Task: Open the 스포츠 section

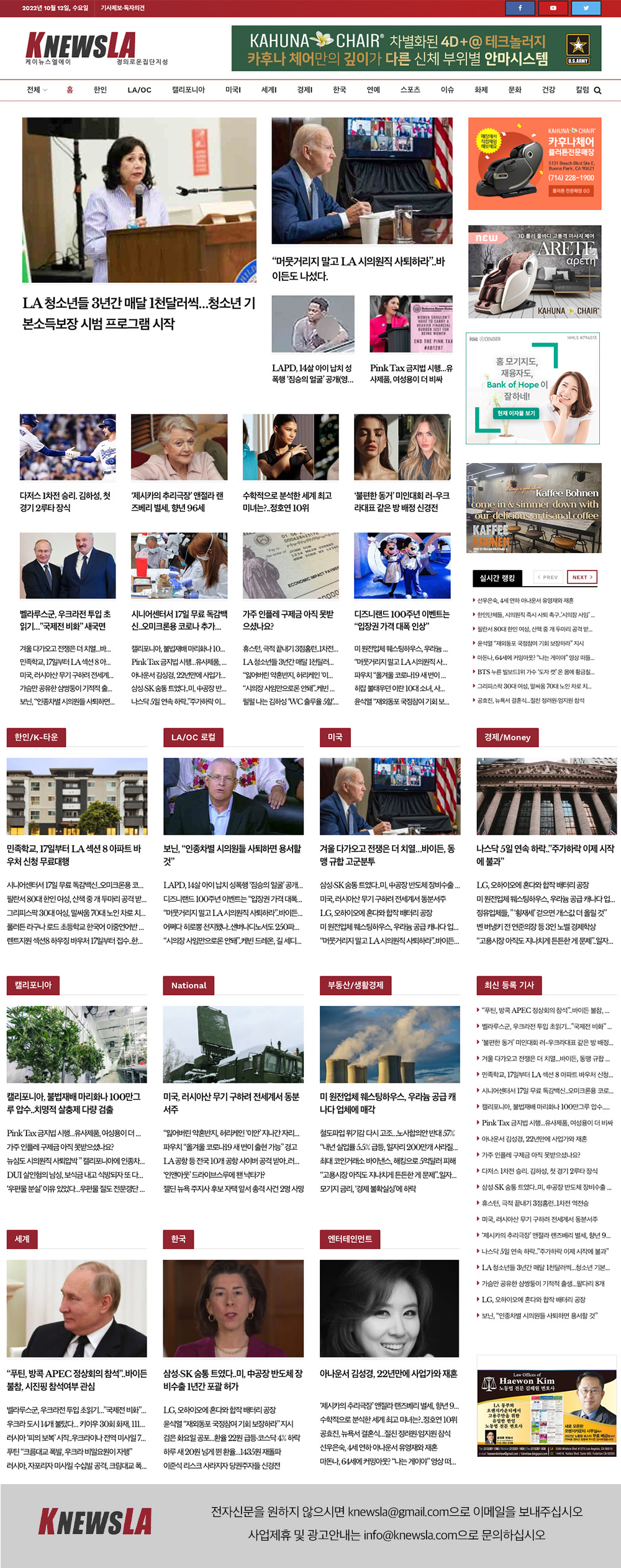Action: [410, 90]
